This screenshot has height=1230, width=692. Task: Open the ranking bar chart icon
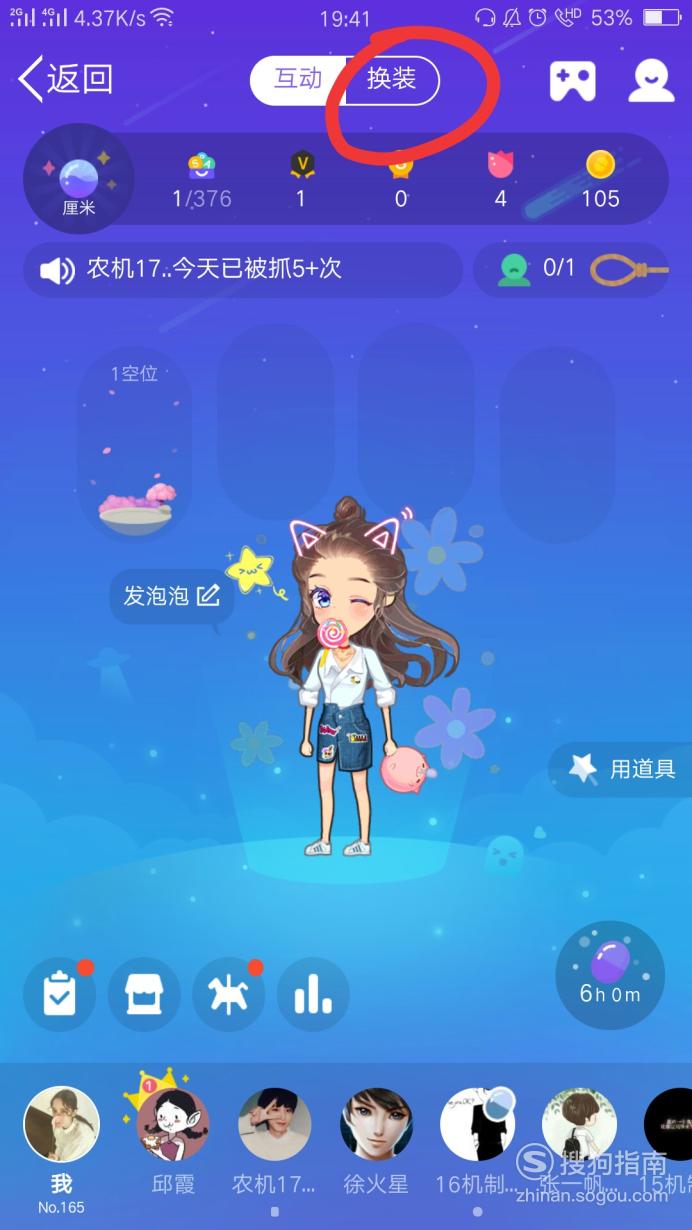[x=313, y=994]
